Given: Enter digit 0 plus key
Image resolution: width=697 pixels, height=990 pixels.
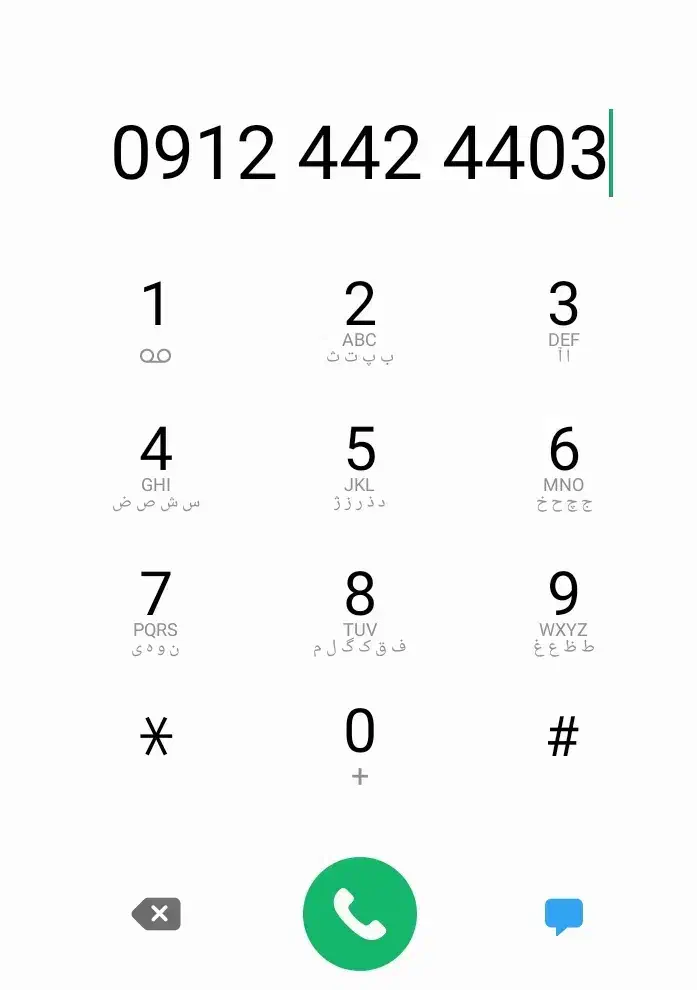Looking at the screenshot, I should point(359,745).
